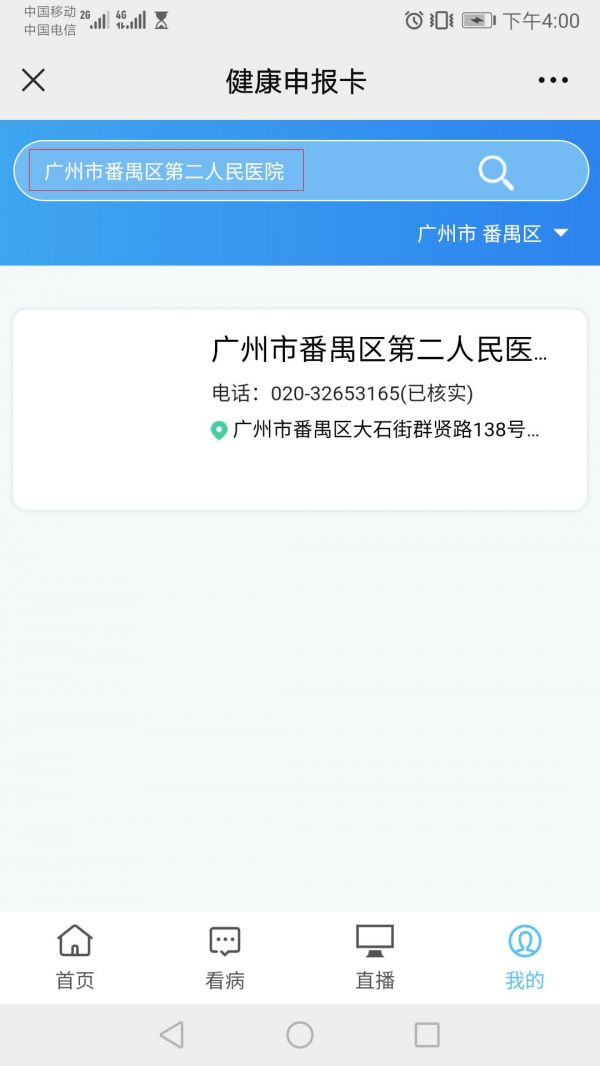Screen dimensions: 600x1066
Task: Open the 我的 tab
Action: [x=525, y=957]
